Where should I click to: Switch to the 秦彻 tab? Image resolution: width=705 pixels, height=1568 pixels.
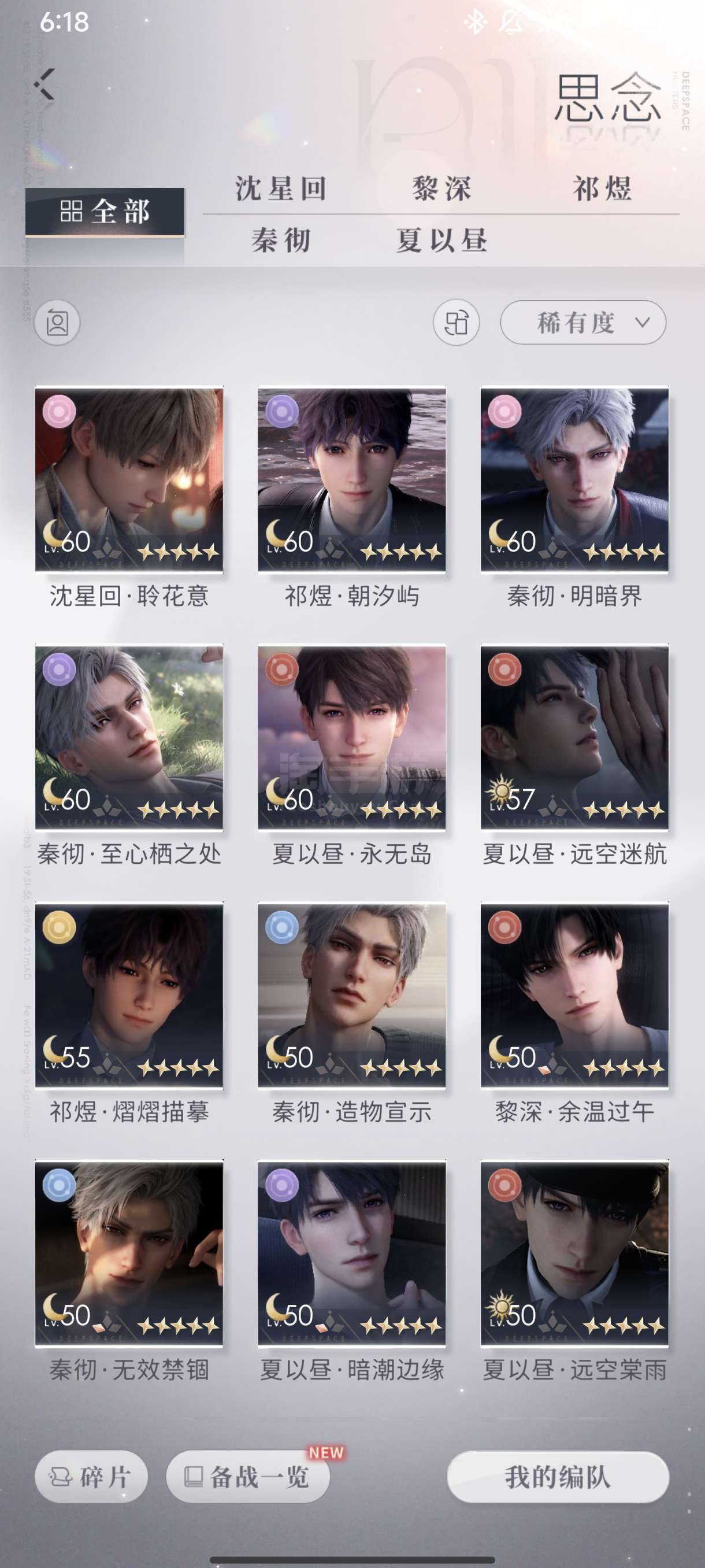tap(281, 241)
